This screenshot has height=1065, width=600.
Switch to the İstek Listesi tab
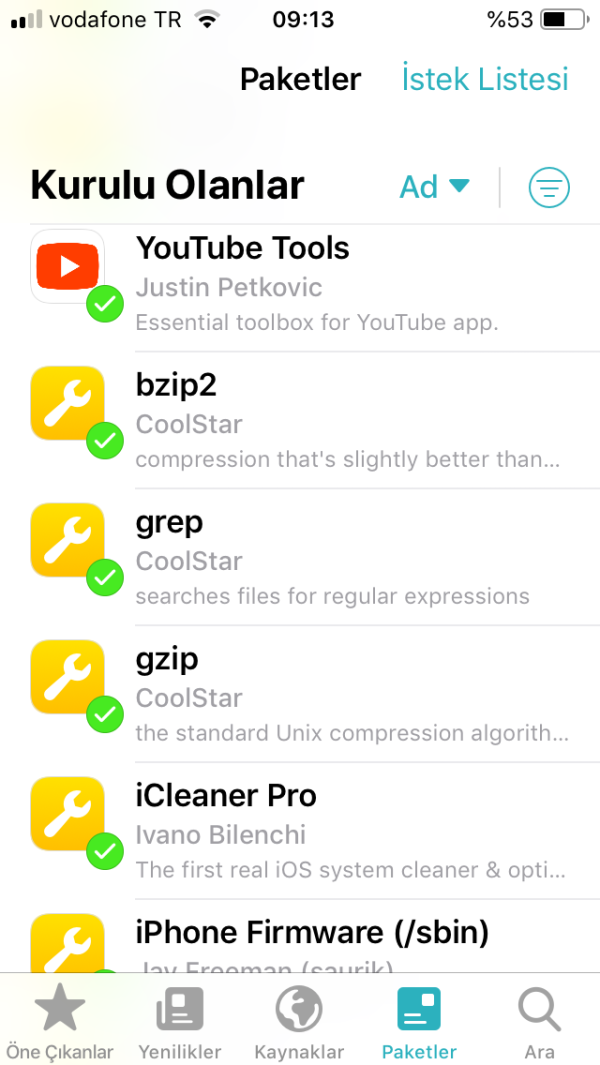click(x=484, y=79)
